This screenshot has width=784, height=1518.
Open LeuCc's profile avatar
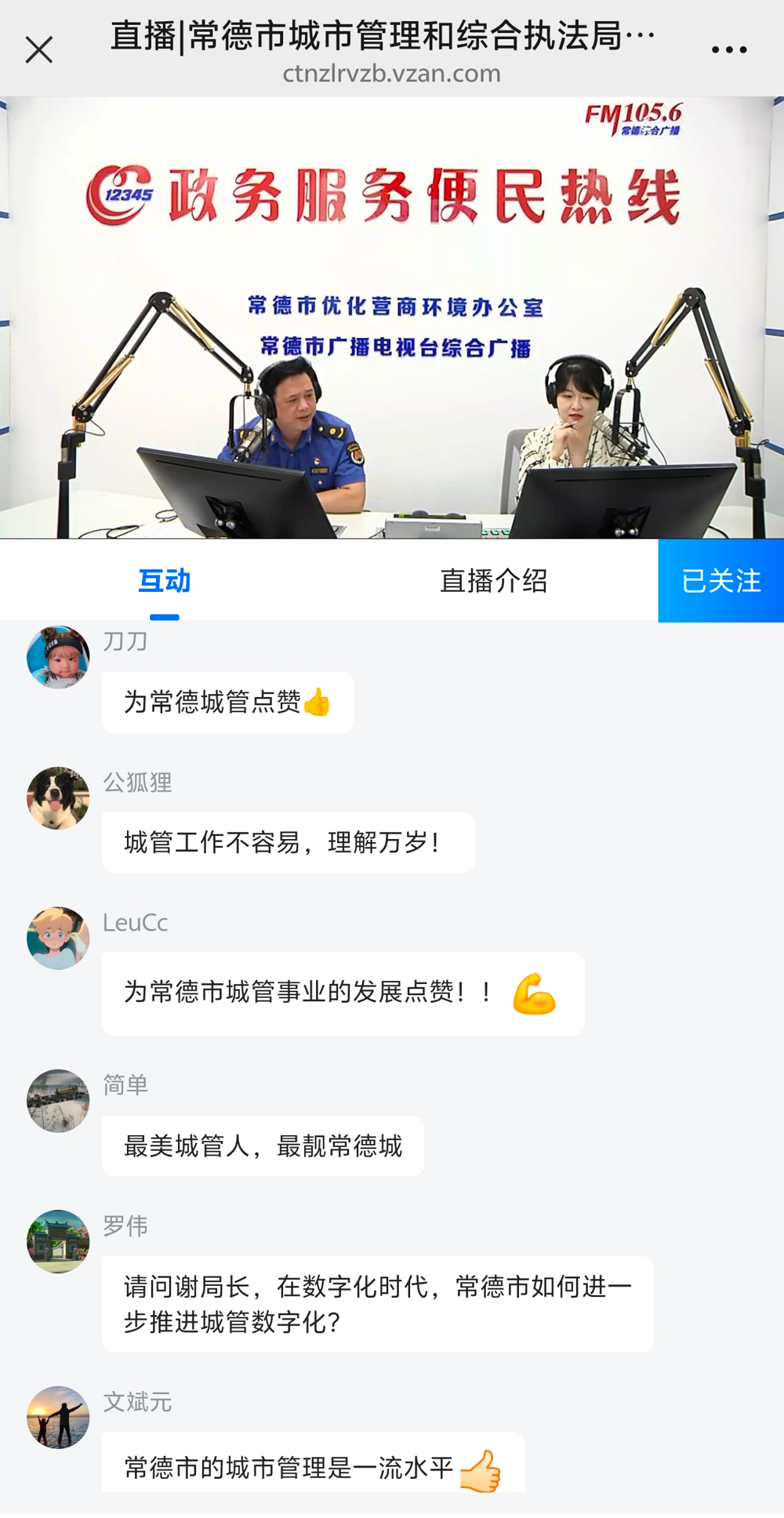pos(58,939)
